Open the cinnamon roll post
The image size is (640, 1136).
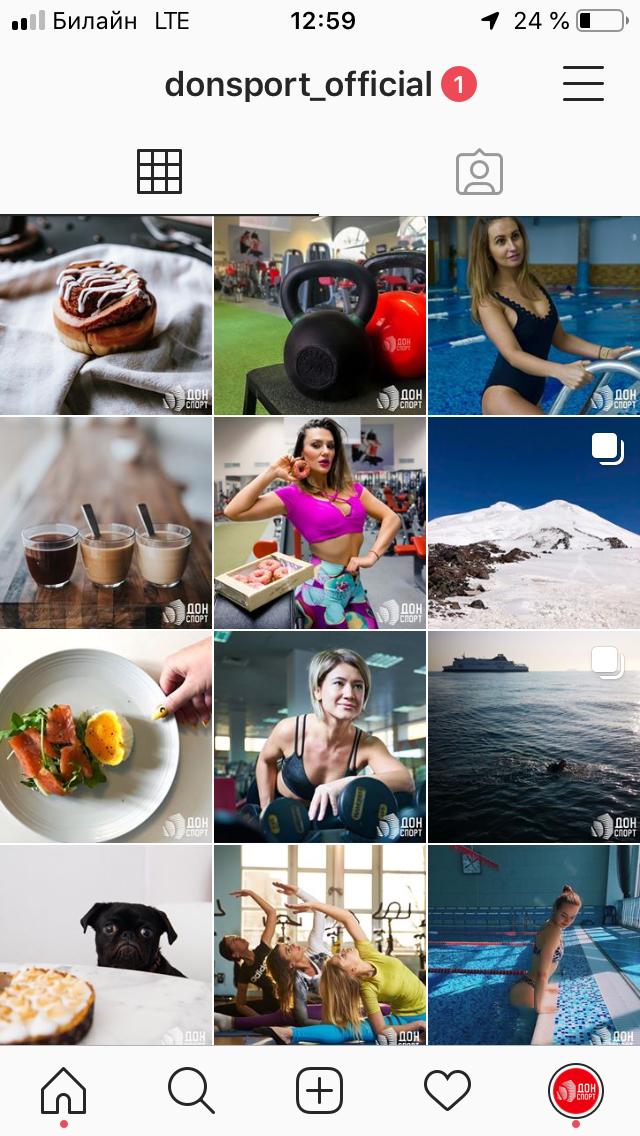click(106, 315)
